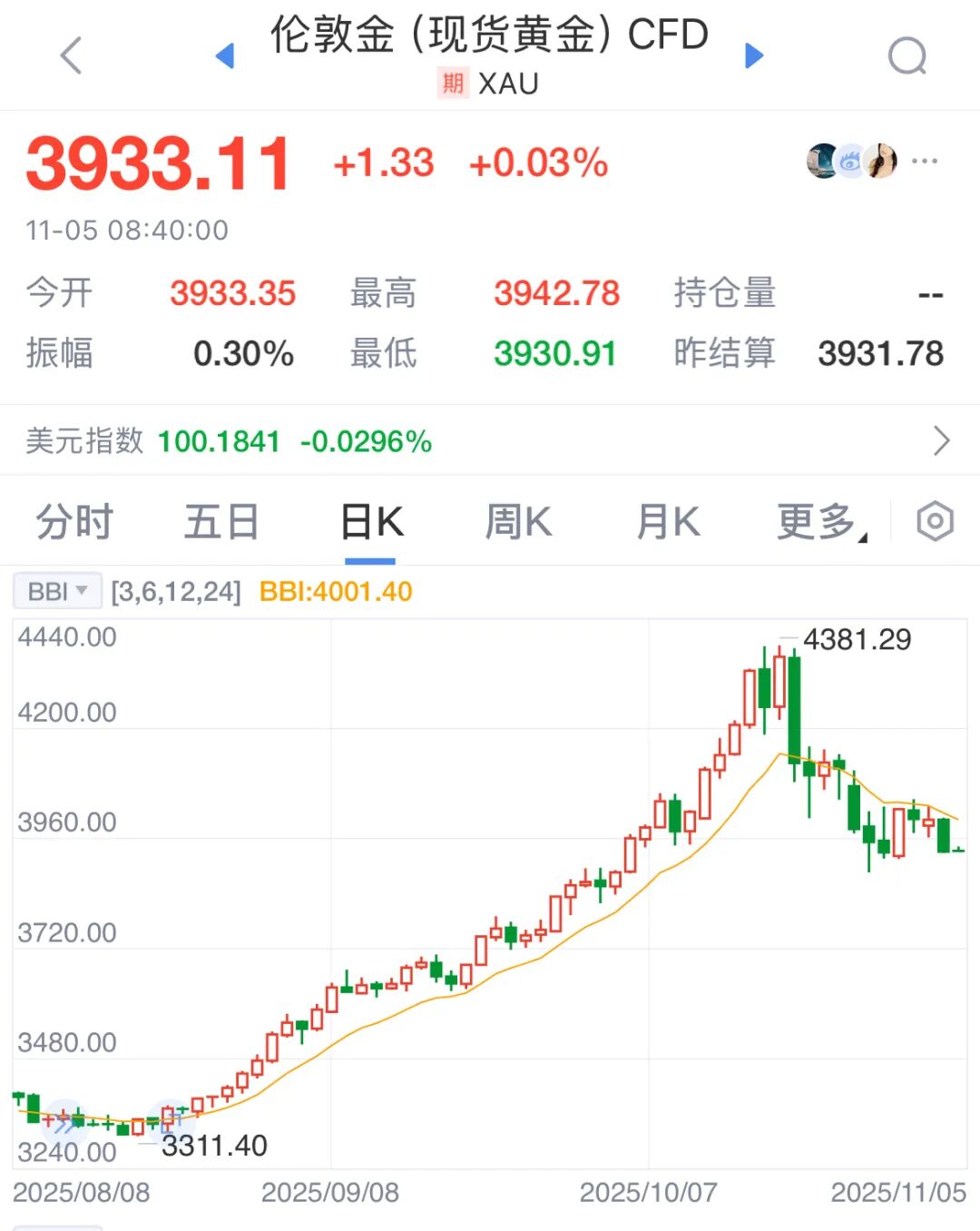
Task: Open the 美元指数 row
Action: point(490,441)
